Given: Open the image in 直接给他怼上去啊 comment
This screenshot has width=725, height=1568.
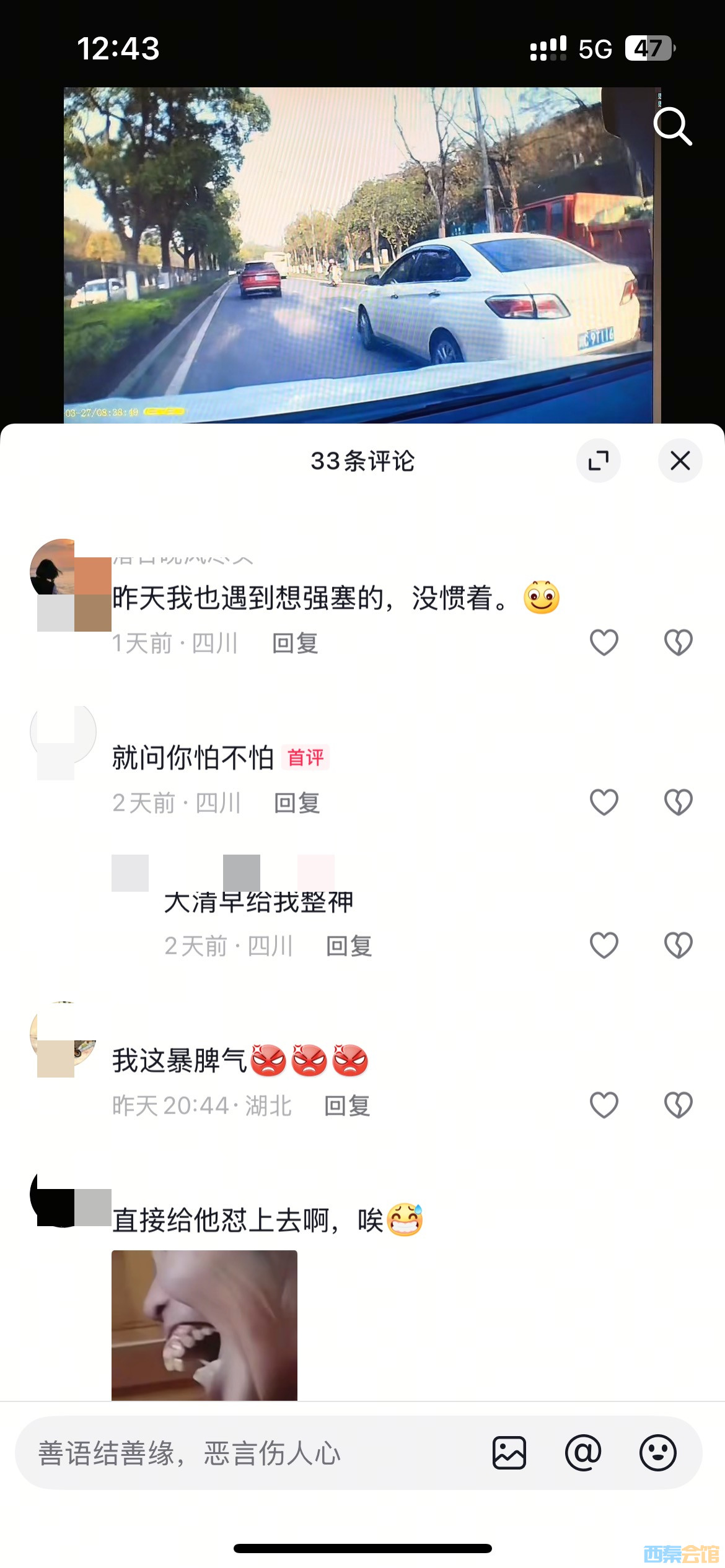Looking at the screenshot, I should [204, 1325].
